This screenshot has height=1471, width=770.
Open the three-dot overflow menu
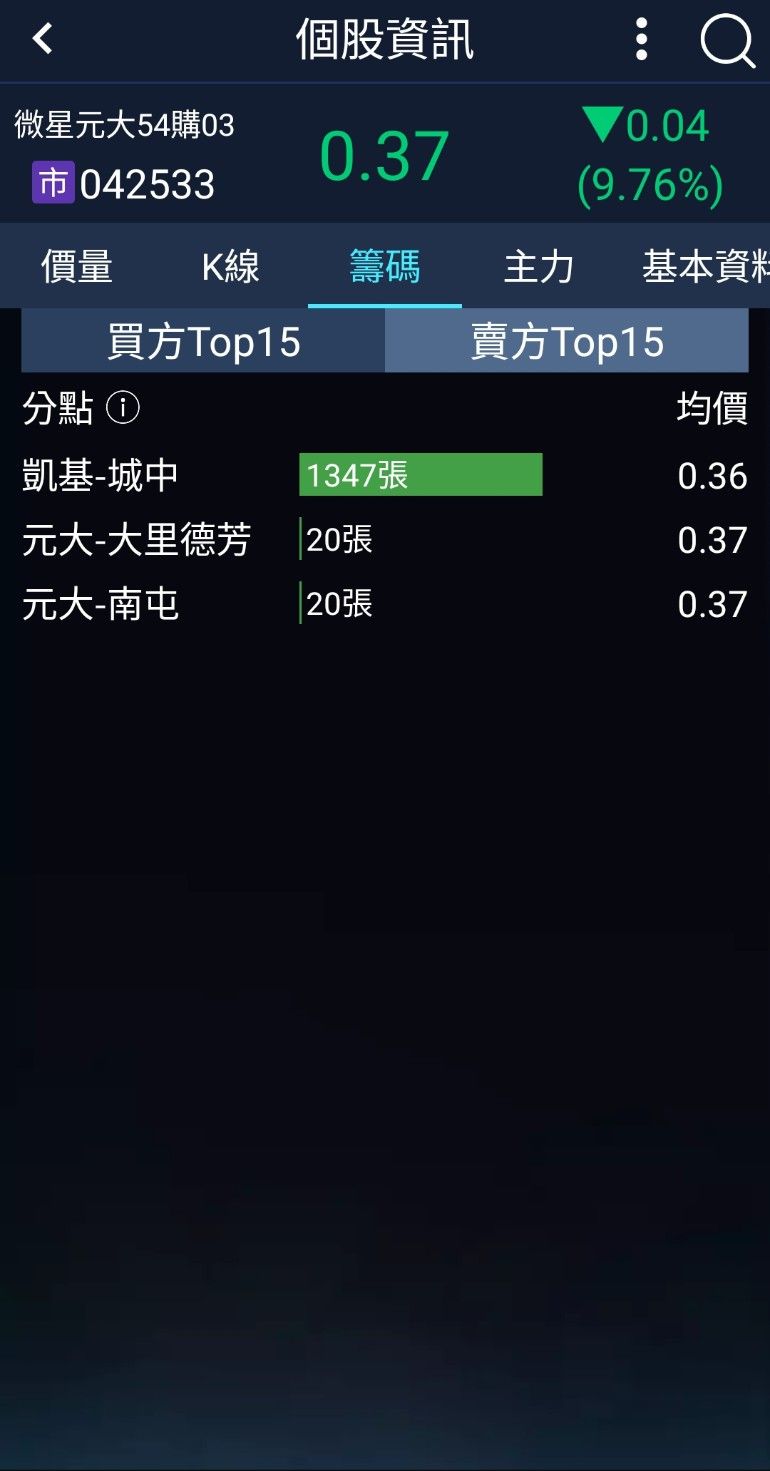(642, 40)
